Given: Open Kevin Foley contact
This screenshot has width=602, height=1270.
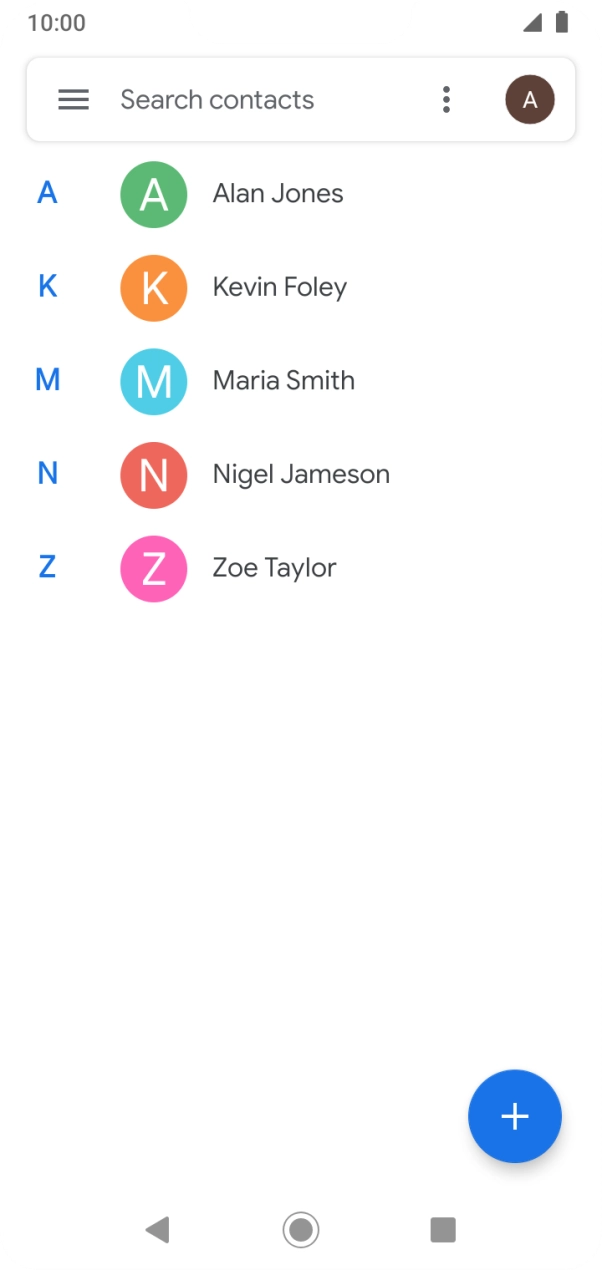Looking at the screenshot, I should coord(279,287).
